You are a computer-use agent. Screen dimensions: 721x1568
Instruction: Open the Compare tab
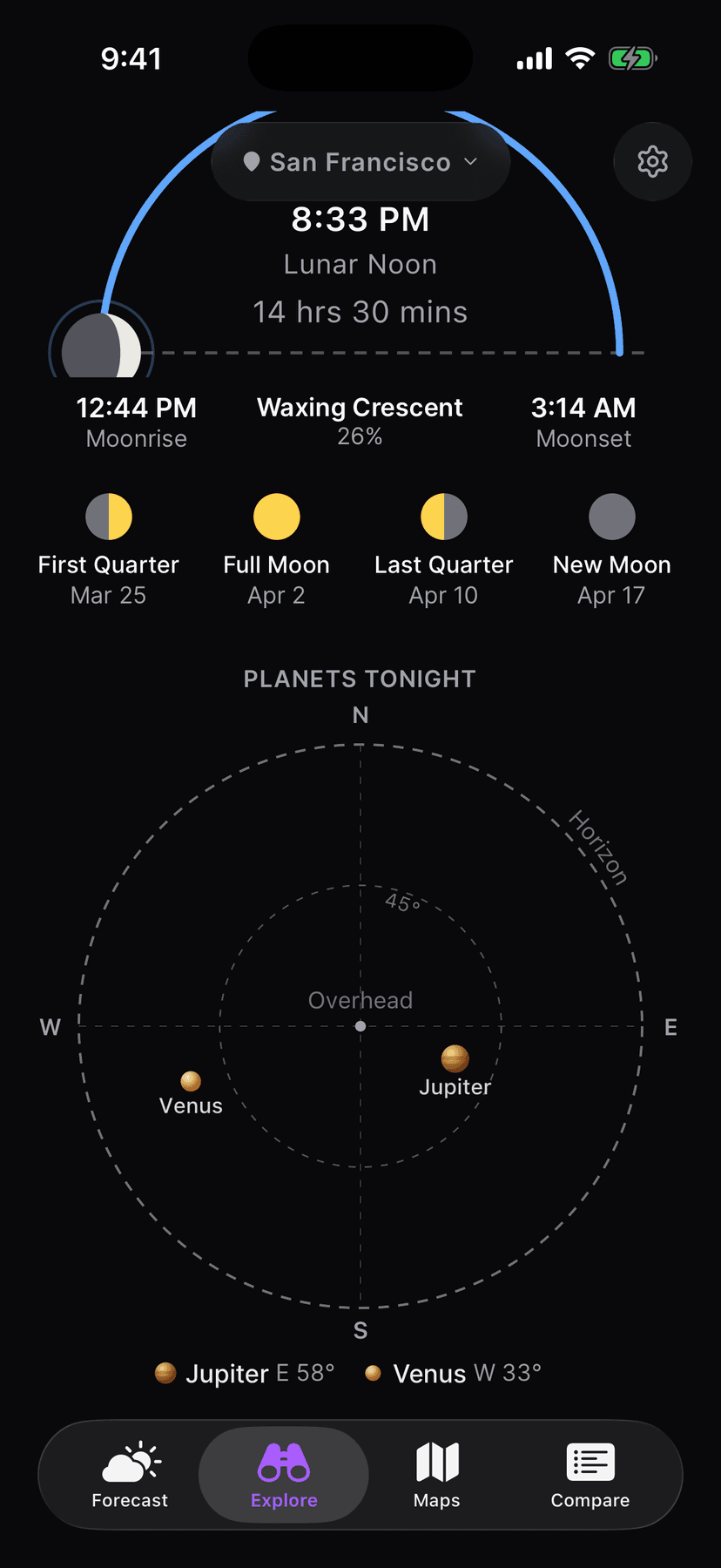pos(590,1474)
